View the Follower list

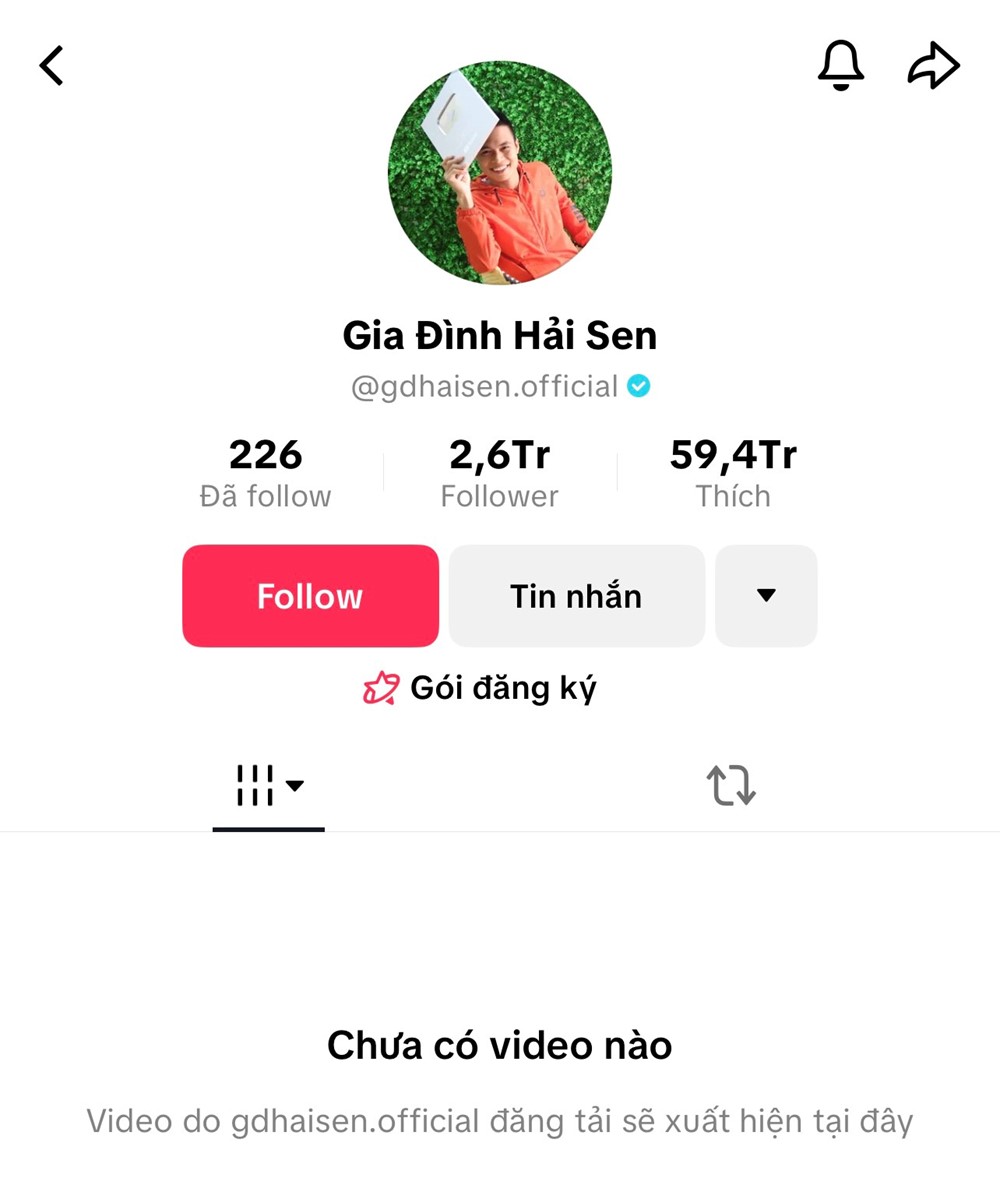(499, 473)
